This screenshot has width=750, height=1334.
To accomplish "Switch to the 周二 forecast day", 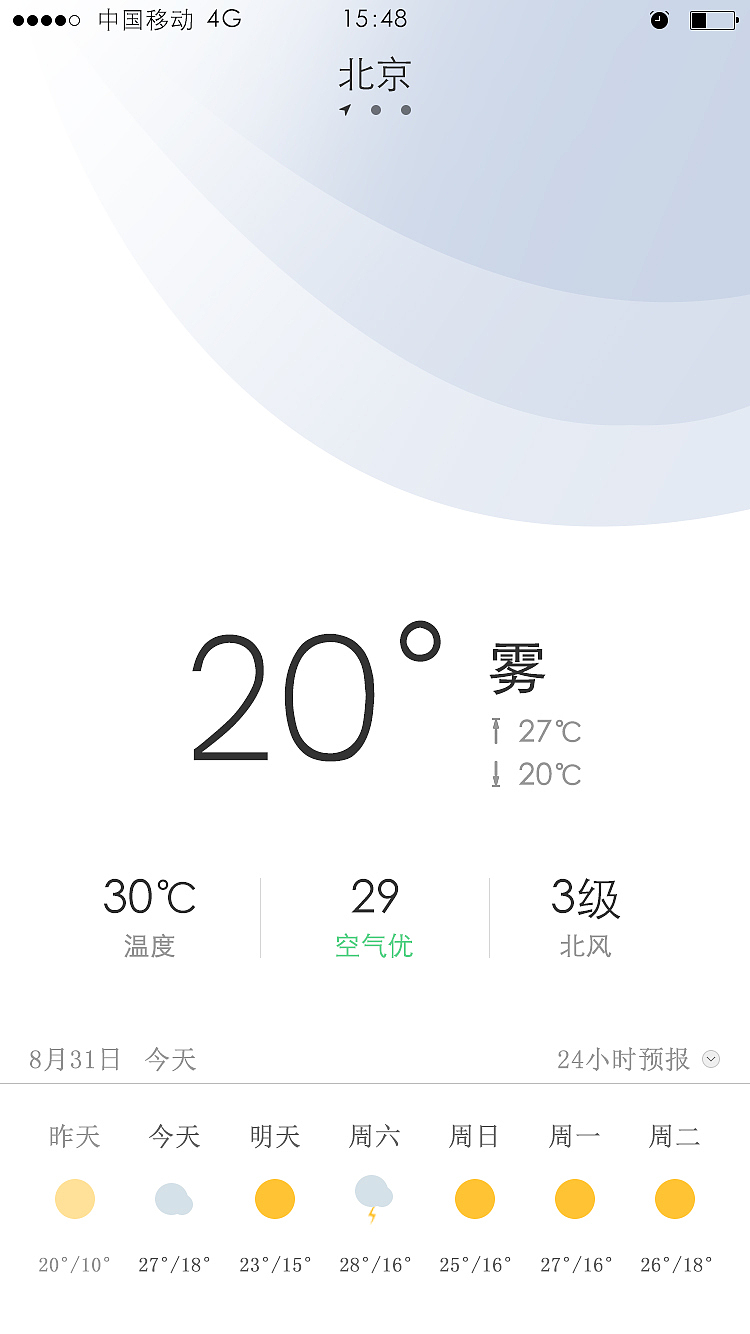I will (x=674, y=1136).
